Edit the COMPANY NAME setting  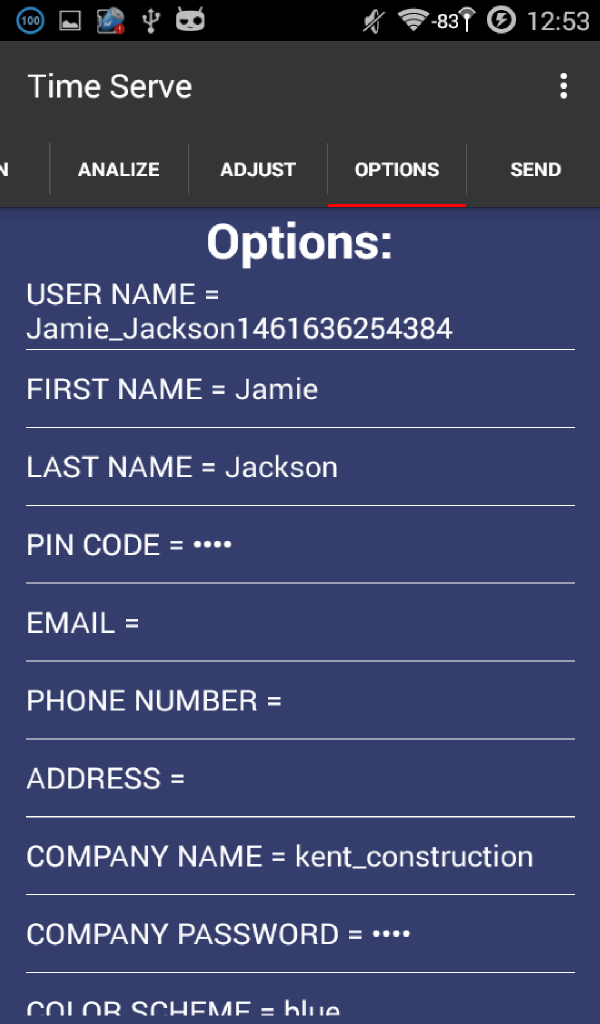(x=300, y=856)
